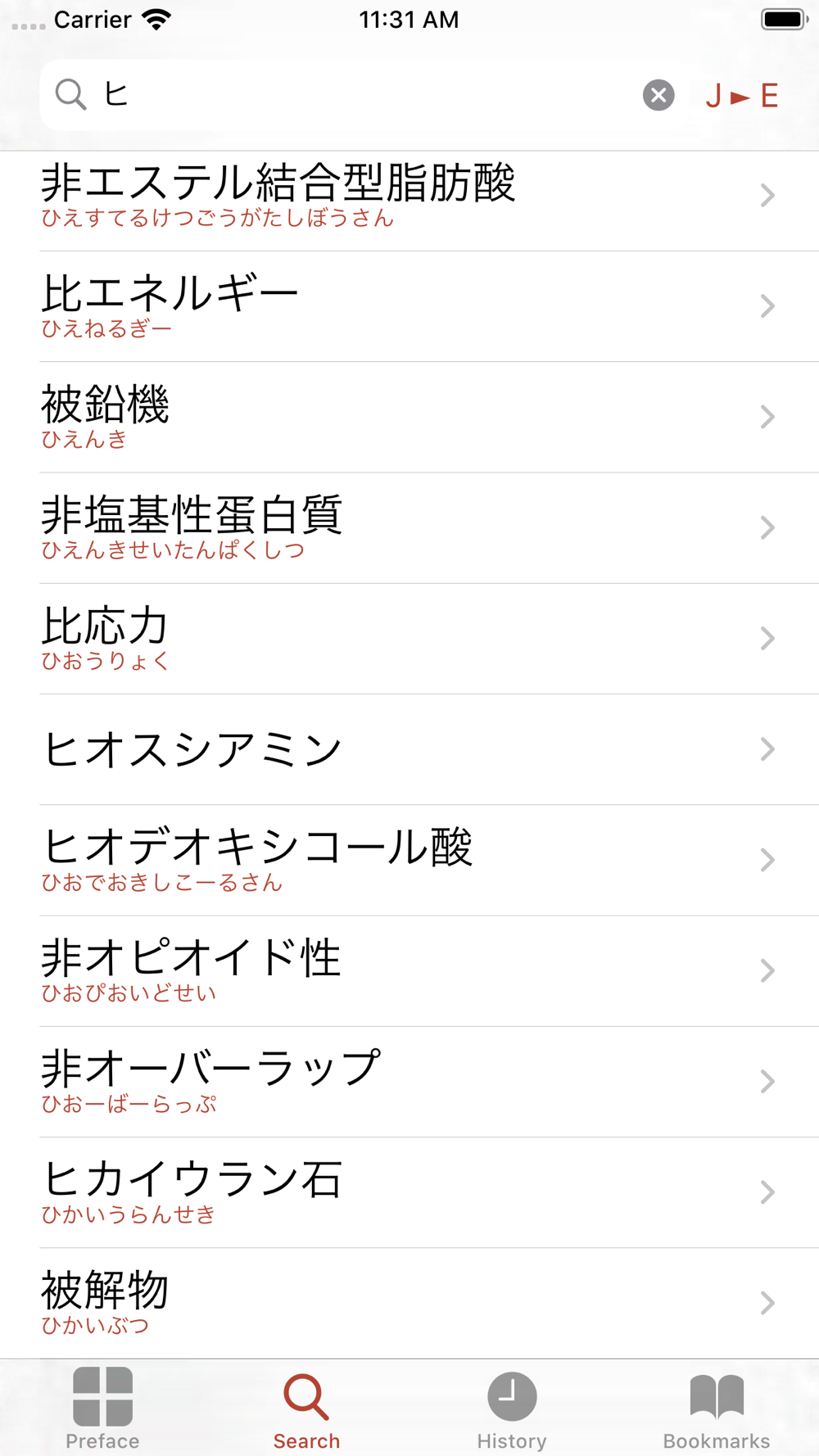Open the entry 比エネルギー
Screen dimensions: 819x1456
click(x=409, y=306)
